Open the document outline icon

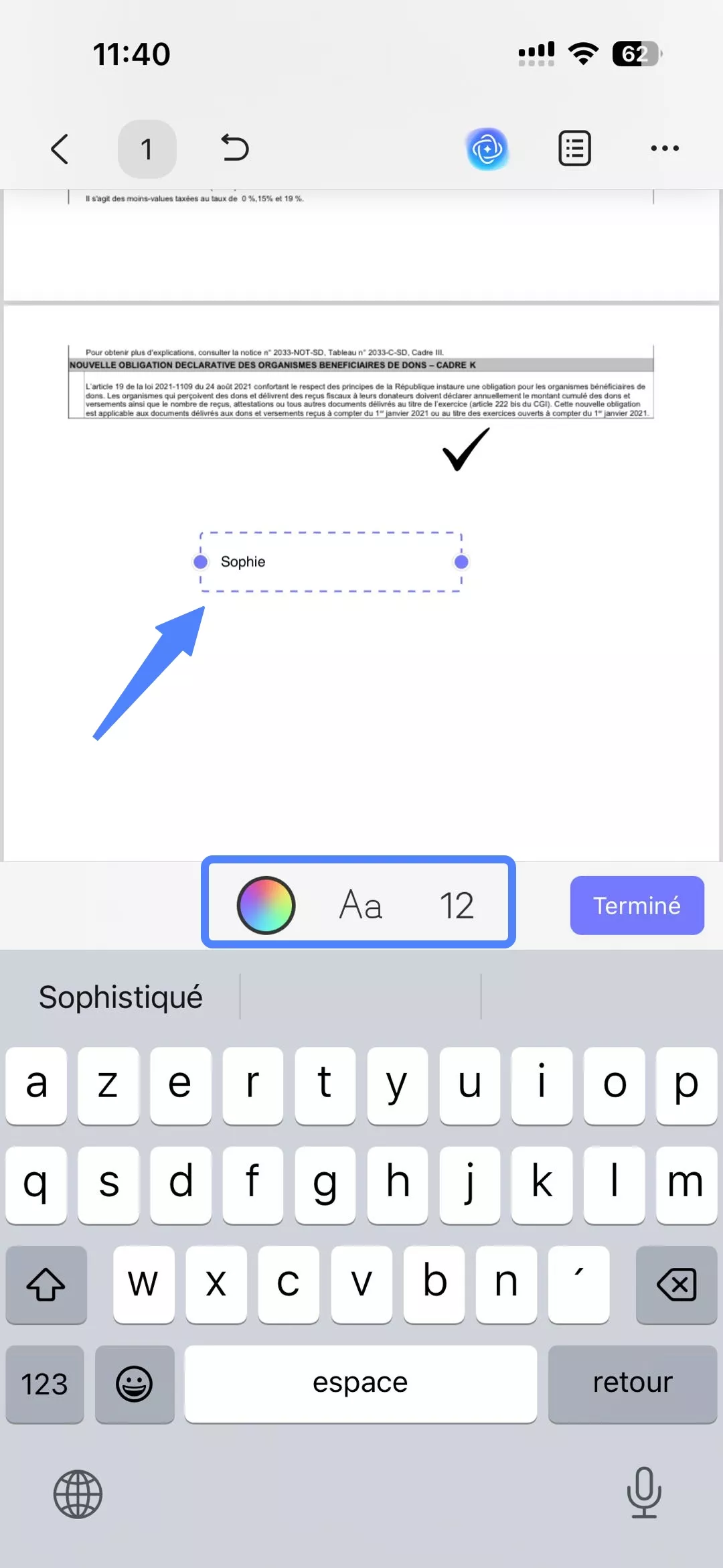[x=575, y=148]
